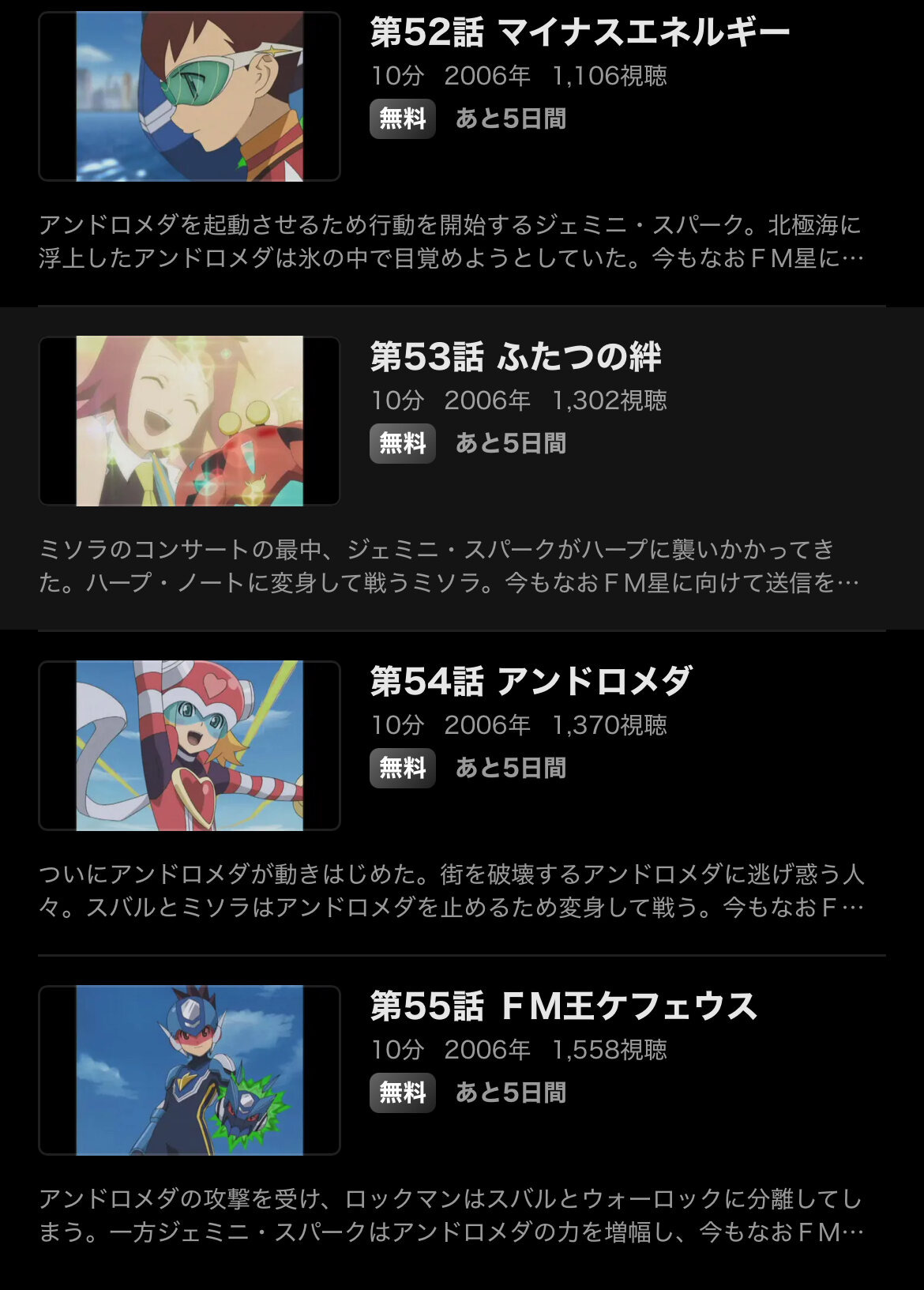The height and width of the screenshot is (1290, 924).
Task: Tap title 第54話 アンドロメダ
Action: (531, 682)
